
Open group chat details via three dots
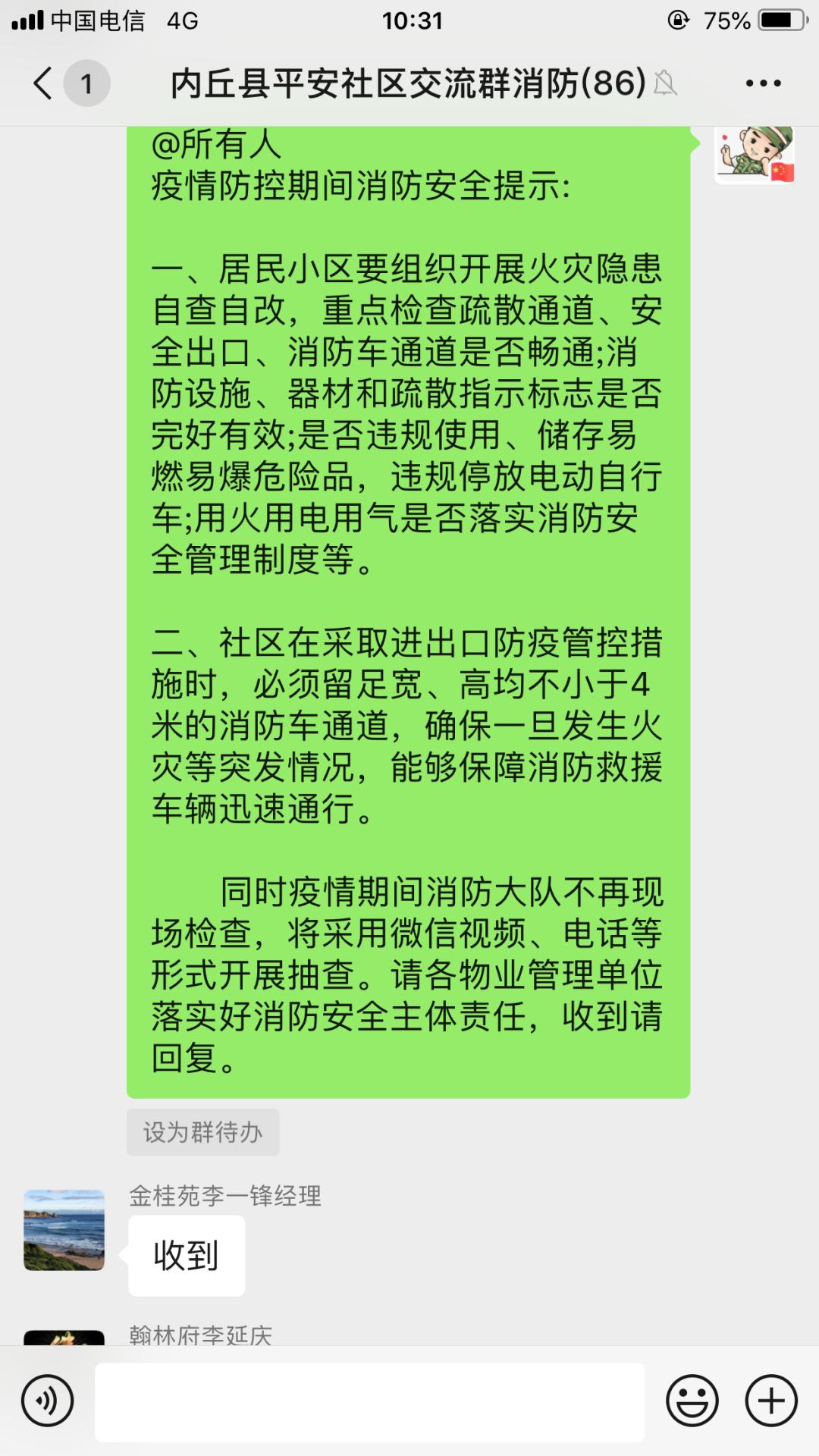click(763, 83)
